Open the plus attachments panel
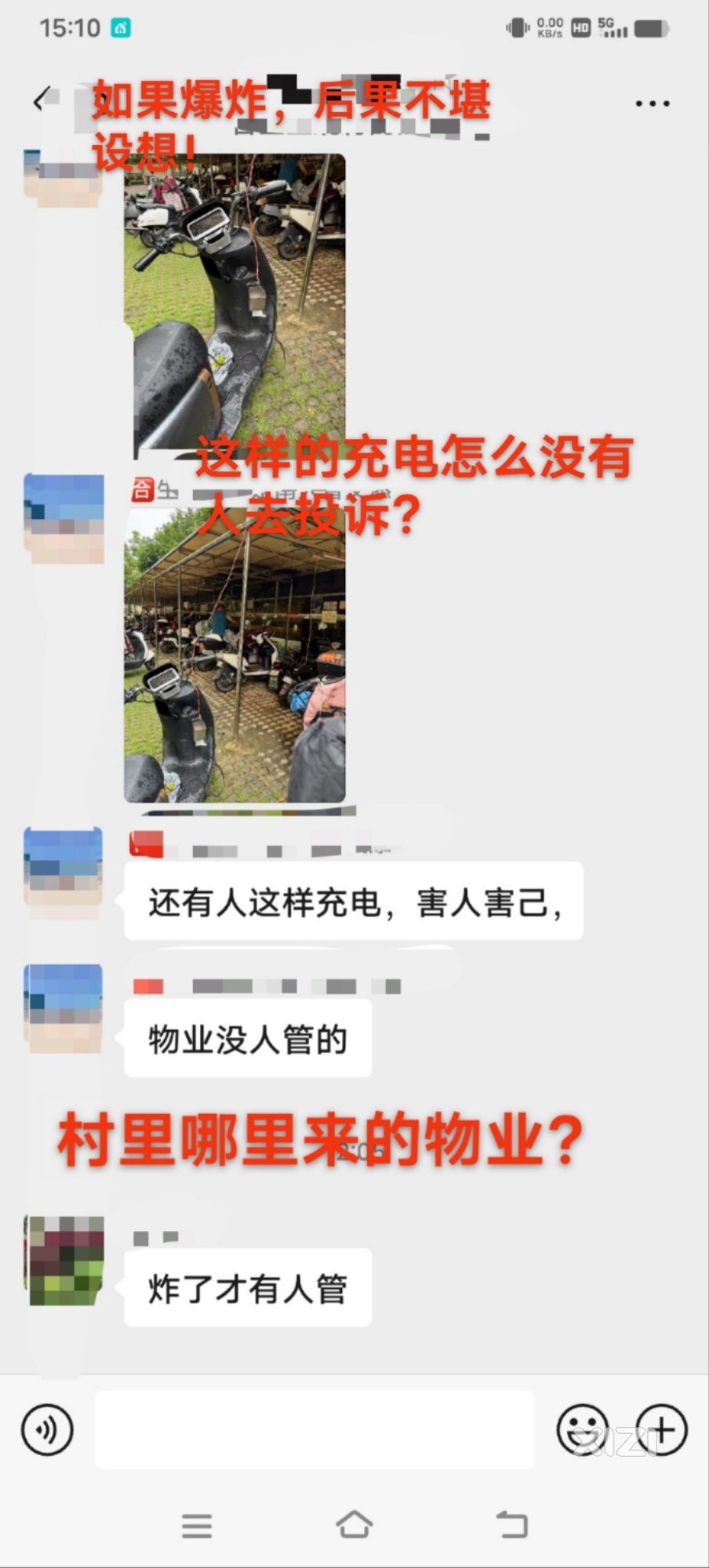709x1568 pixels. click(x=661, y=1429)
